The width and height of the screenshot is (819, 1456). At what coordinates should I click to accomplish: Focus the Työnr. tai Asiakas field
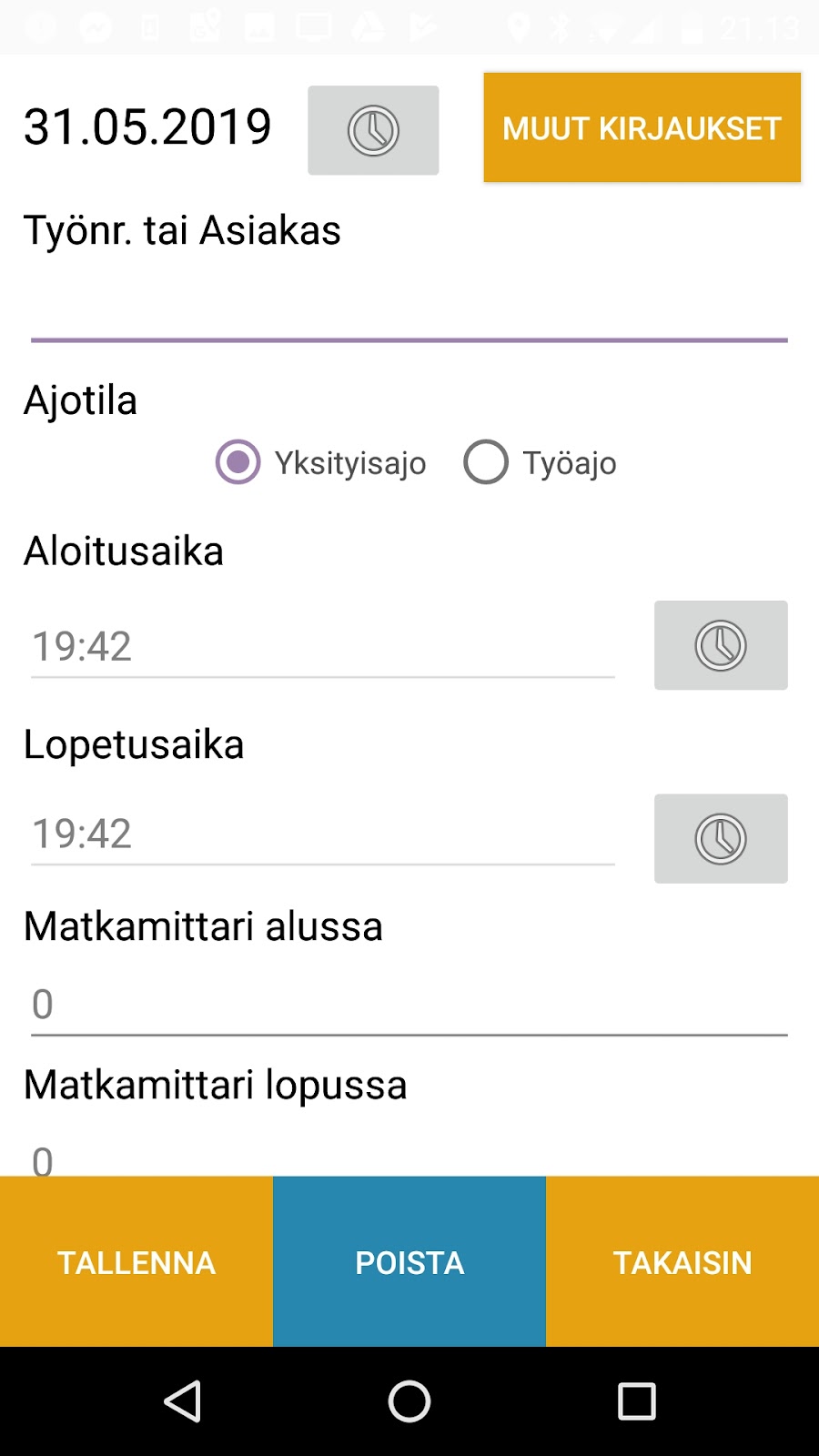click(409, 311)
